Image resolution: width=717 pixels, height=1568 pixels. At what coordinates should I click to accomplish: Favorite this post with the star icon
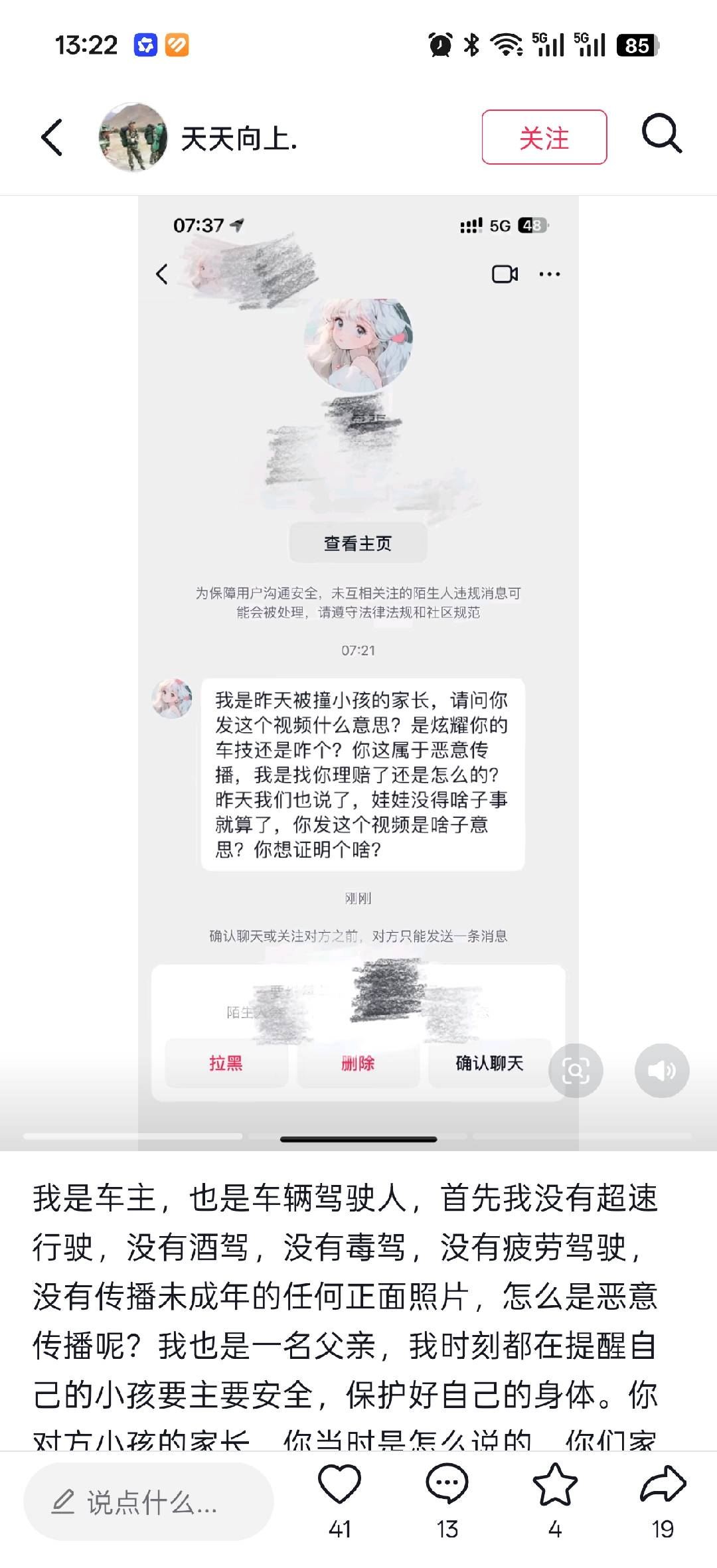pyautogui.click(x=554, y=1485)
